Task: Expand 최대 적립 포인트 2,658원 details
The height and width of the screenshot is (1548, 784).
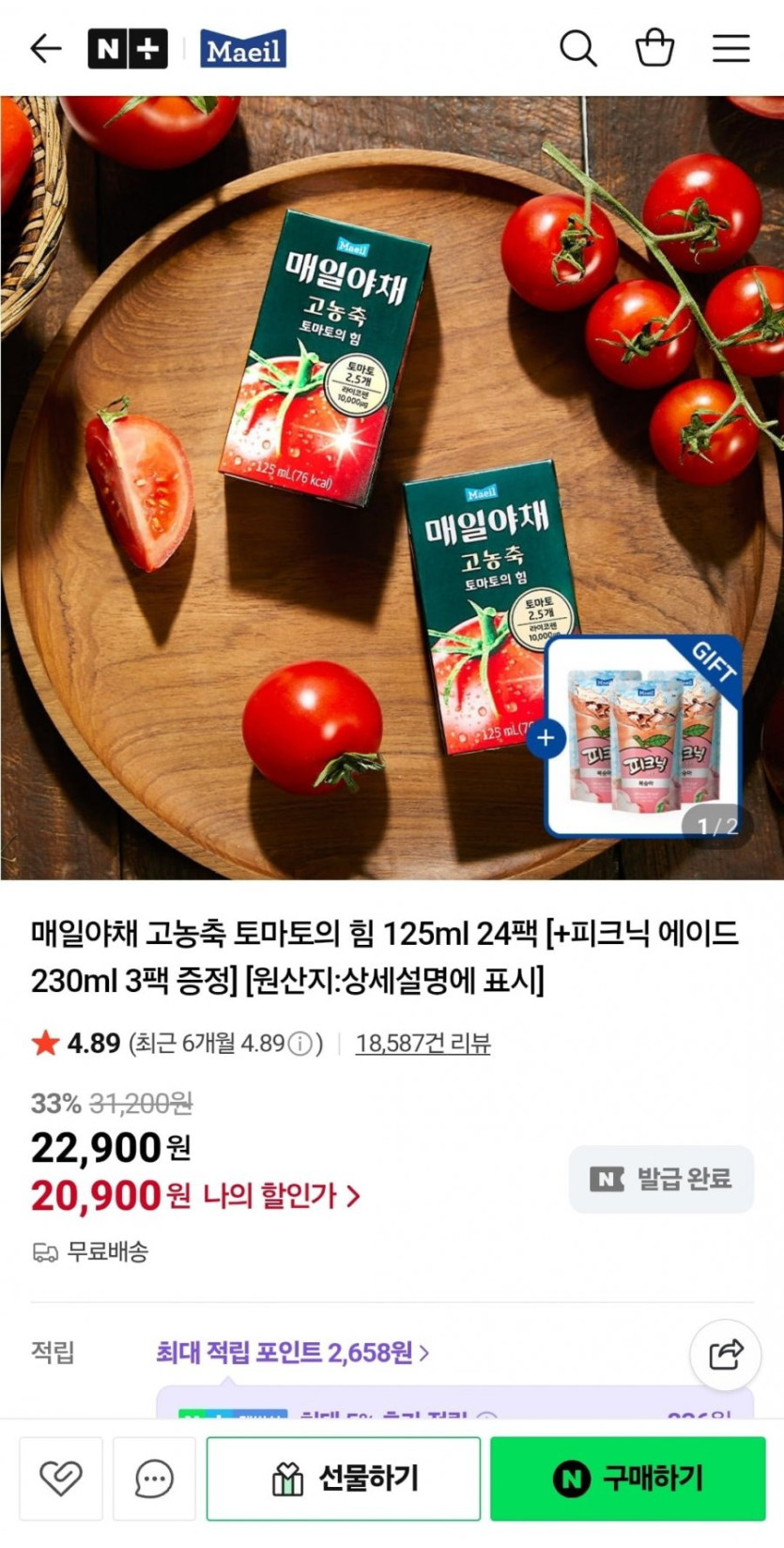Action: [292, 1353]
